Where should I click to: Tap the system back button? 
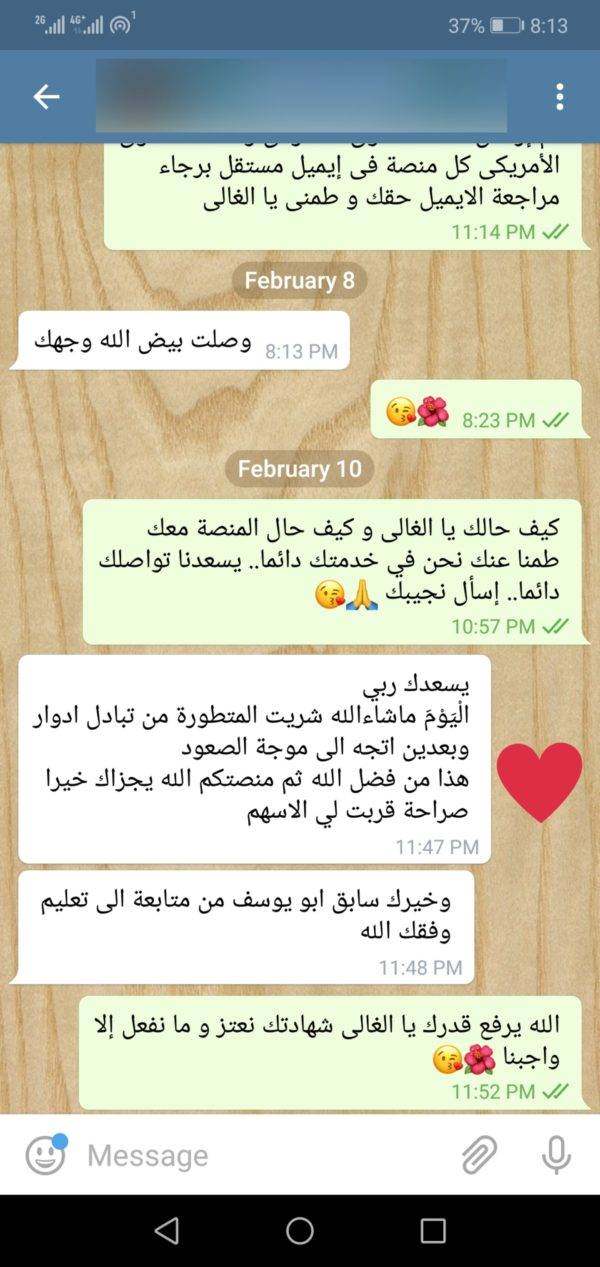tap(167, 1230)
